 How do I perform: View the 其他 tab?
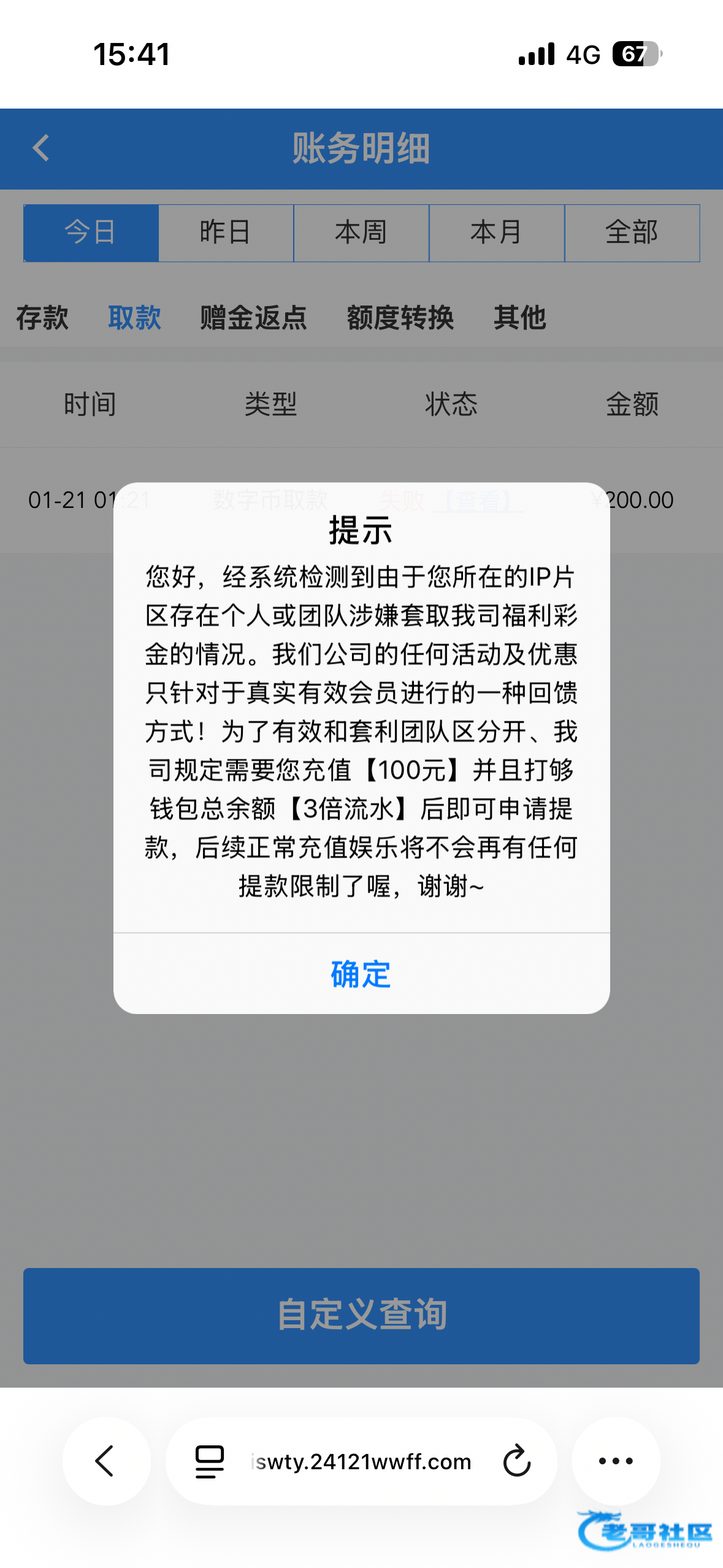coord(520,318)
